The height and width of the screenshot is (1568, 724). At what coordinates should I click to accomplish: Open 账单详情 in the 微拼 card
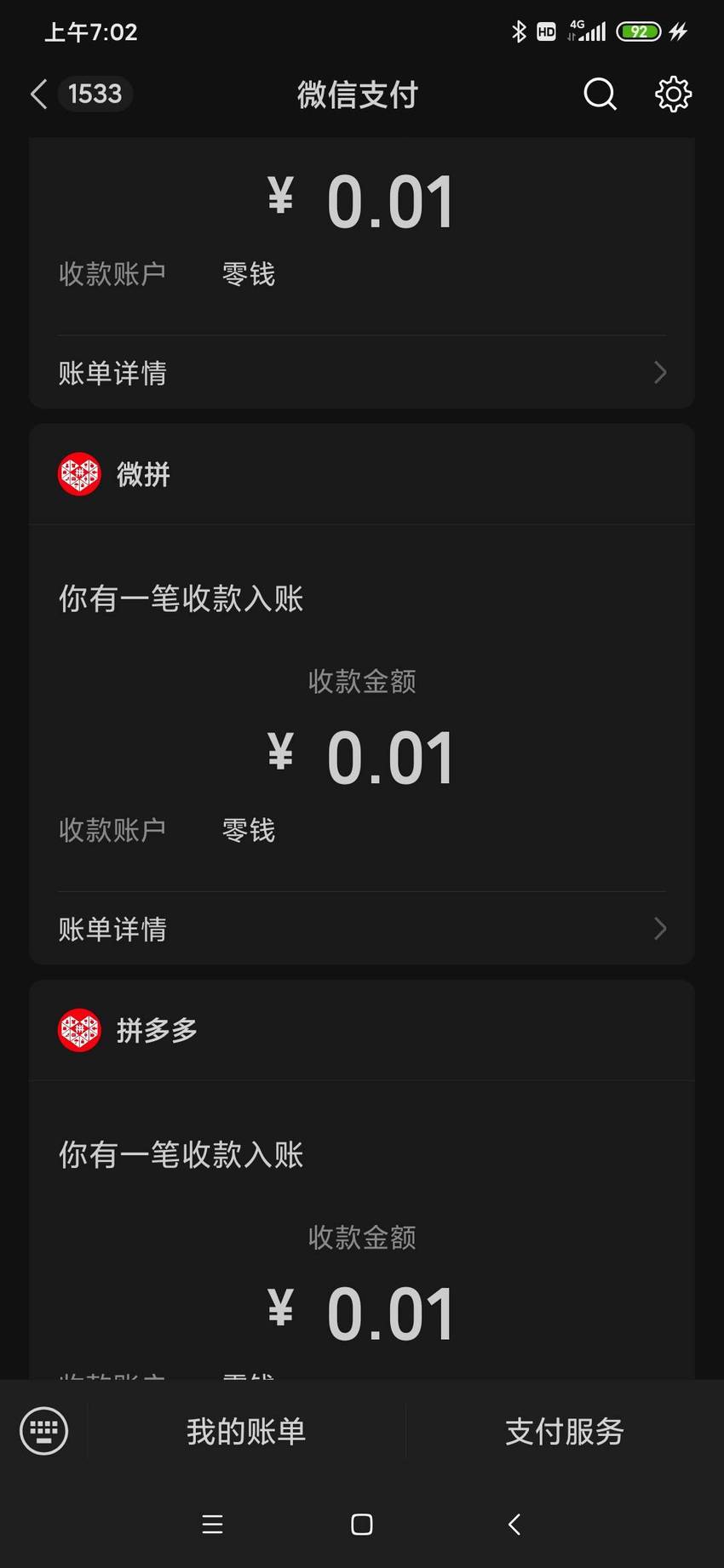[362, 929]
